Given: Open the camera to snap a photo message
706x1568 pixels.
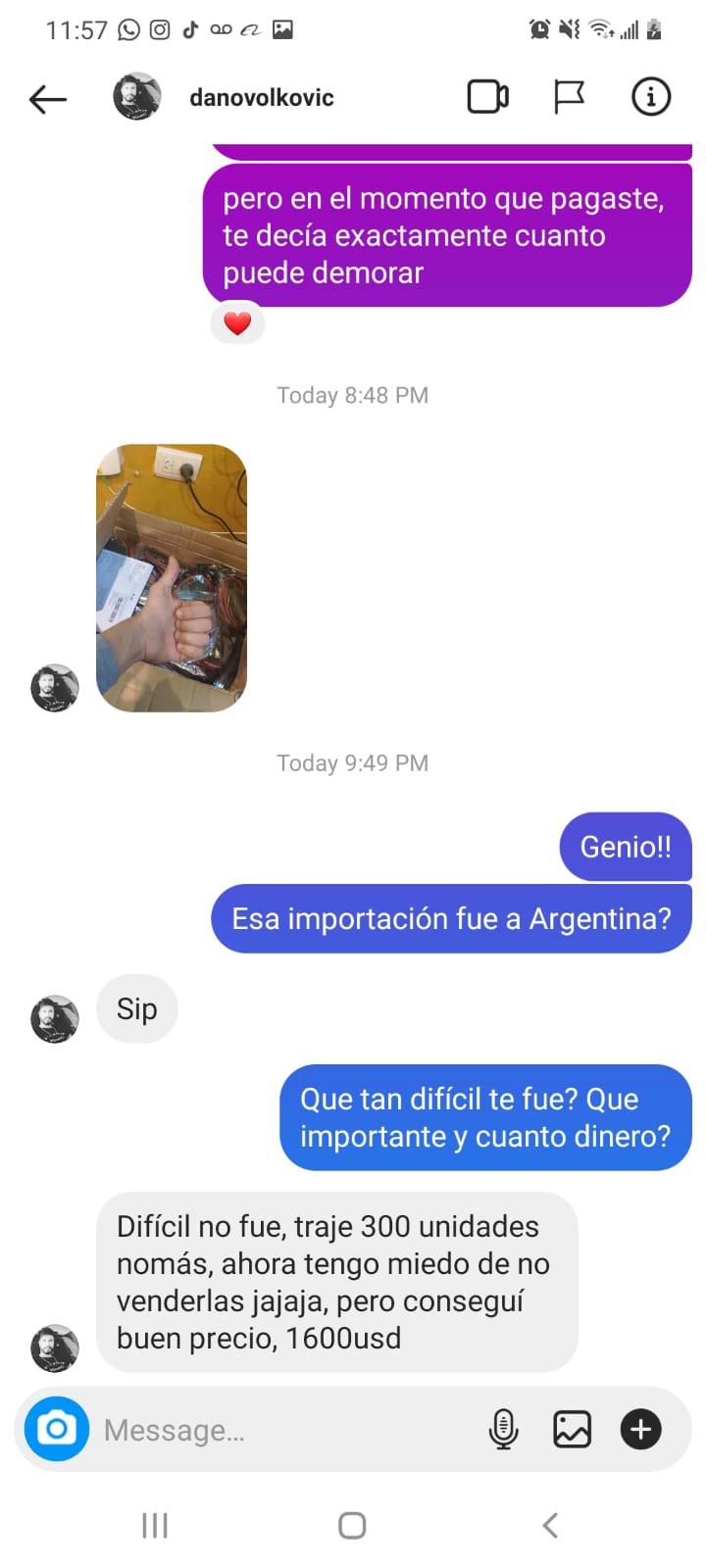Looking at the screenshot, I should (x=56, y=1429).
